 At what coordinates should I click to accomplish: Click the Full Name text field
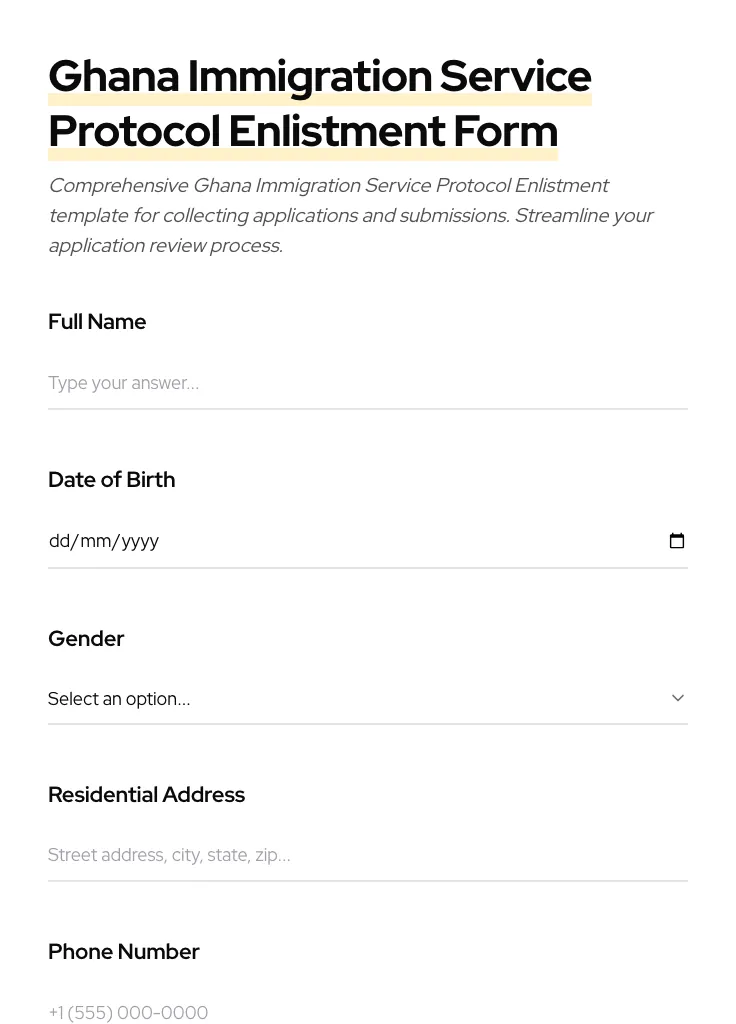coord(368,383)
